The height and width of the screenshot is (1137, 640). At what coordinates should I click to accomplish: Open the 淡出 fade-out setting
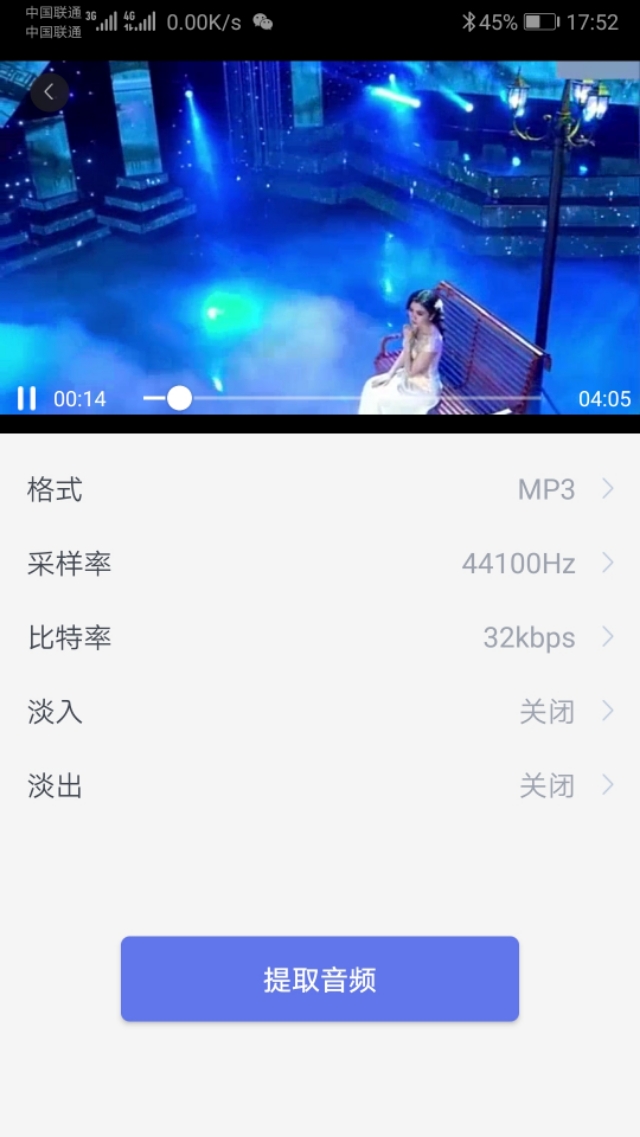[x=320, y=786]
